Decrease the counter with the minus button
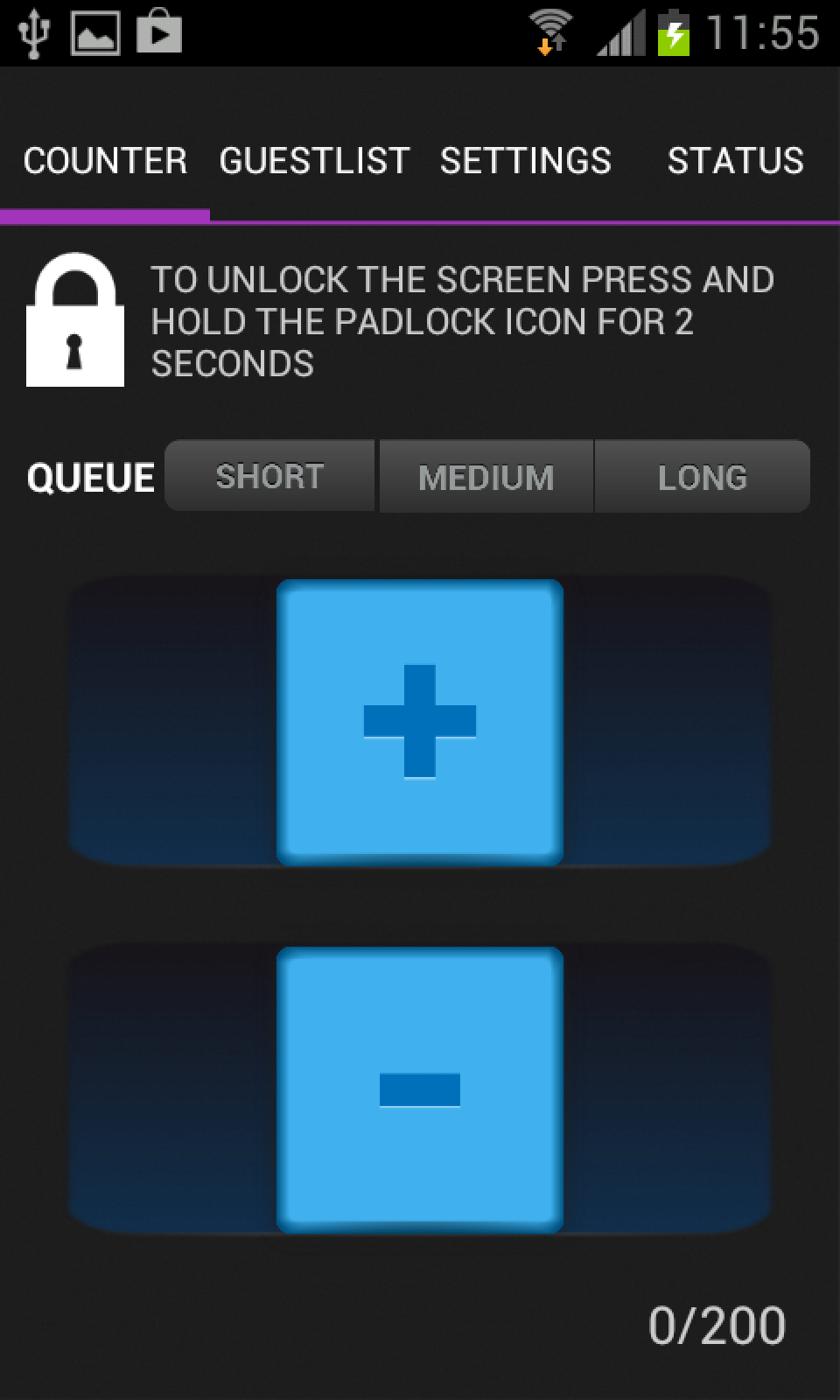Screen dimensions: 840x1400 click(420, 1089)
